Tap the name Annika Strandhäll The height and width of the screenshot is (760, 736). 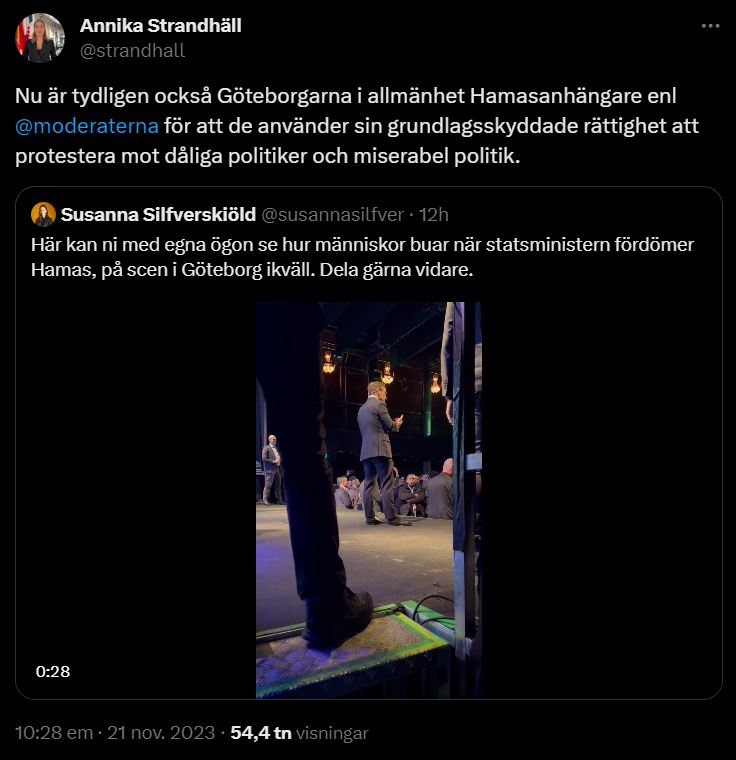point(160,26)
